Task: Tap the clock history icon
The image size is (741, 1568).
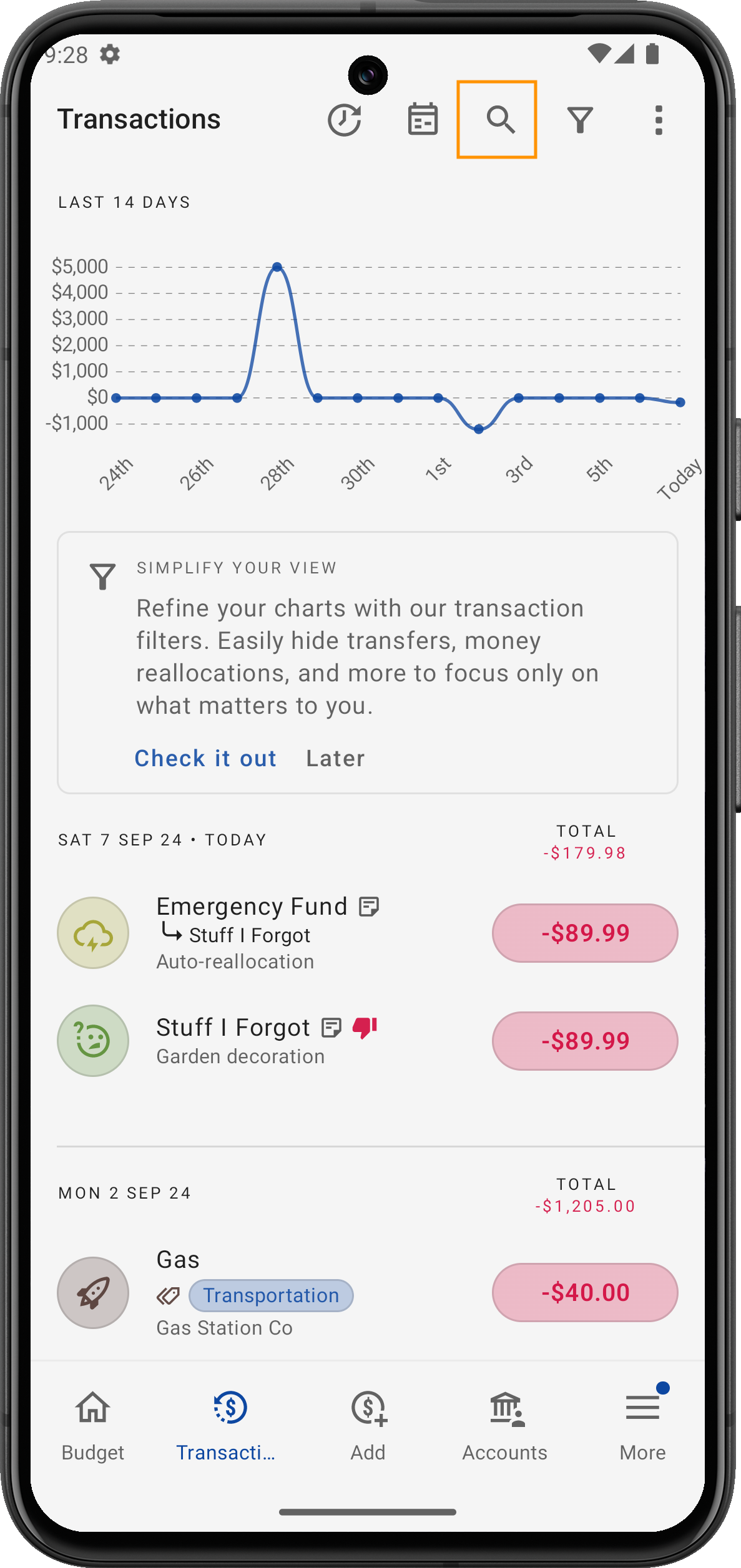Action: (344, 119)
